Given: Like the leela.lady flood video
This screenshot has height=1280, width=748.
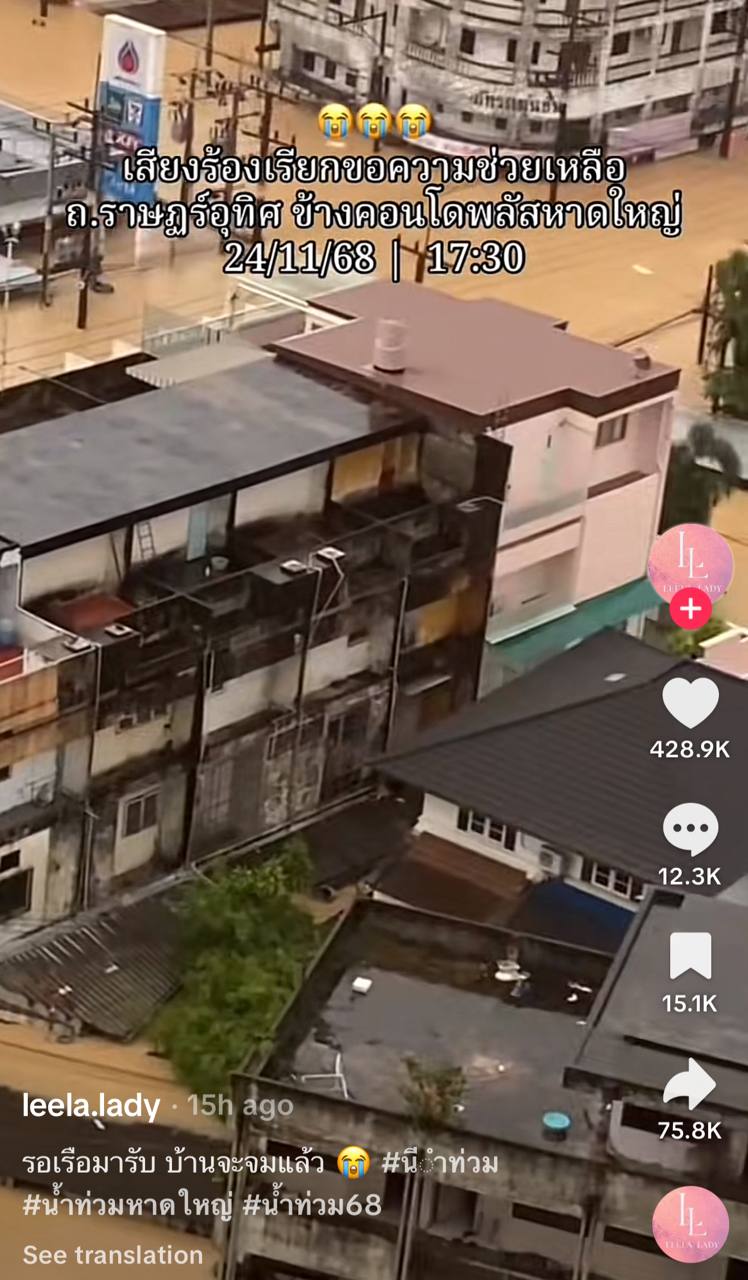Looking at the screenshot, I should click(690, 703).
